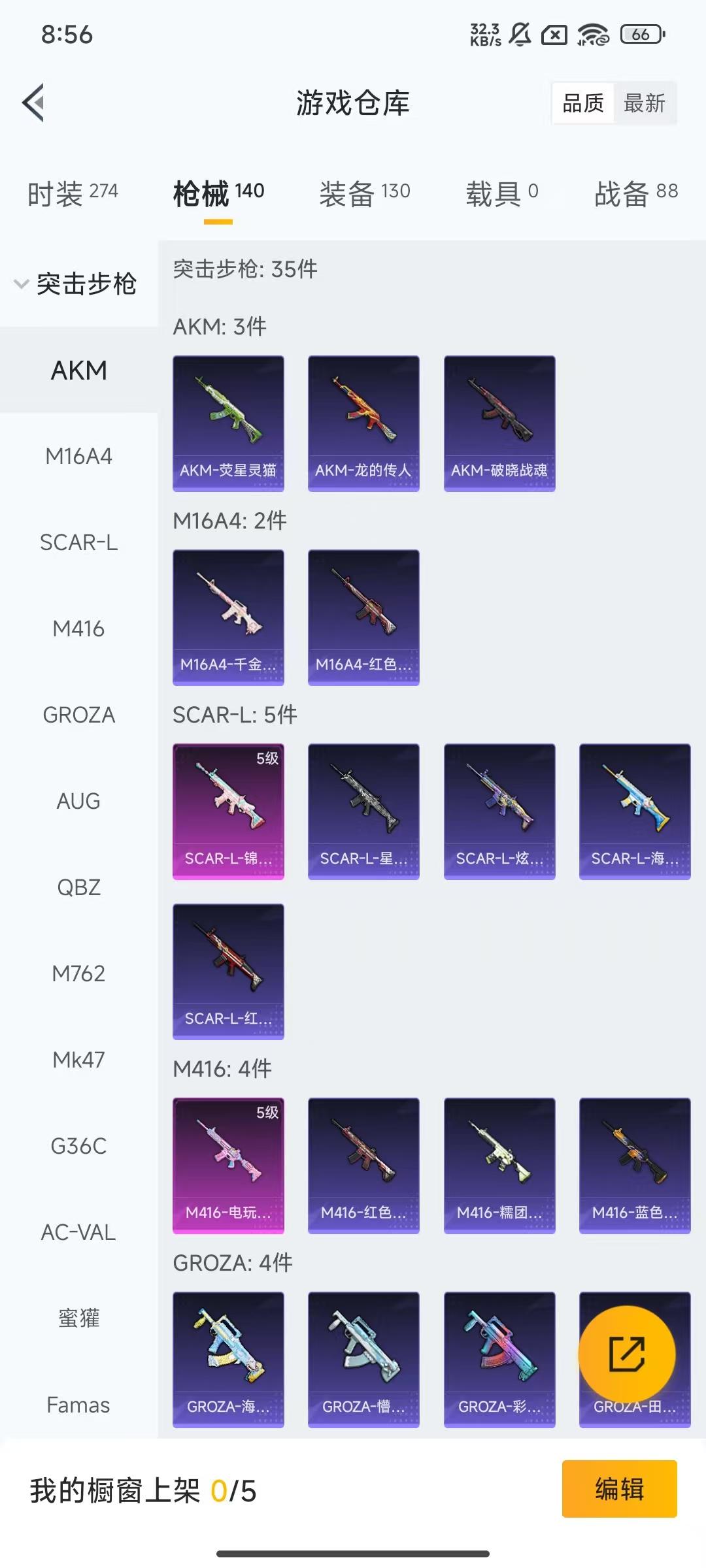The image size is (706, 1568).
Task: Select GROZA in the side list
Action: (x=78, y=715)
